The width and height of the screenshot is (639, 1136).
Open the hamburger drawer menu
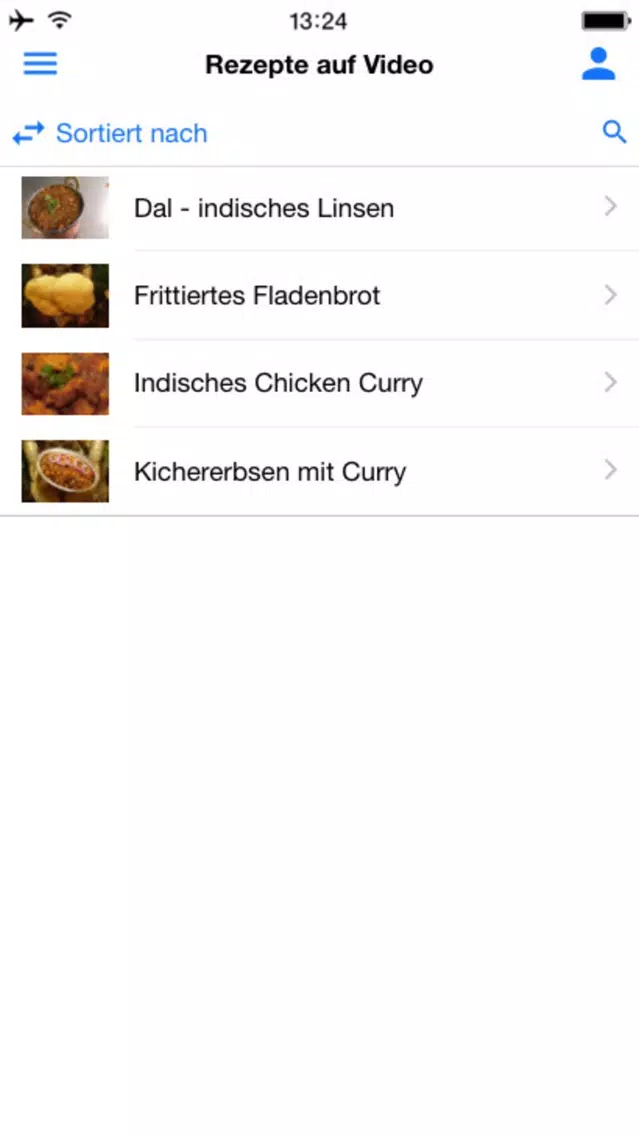pyautogui.click(x=41, y=64)
